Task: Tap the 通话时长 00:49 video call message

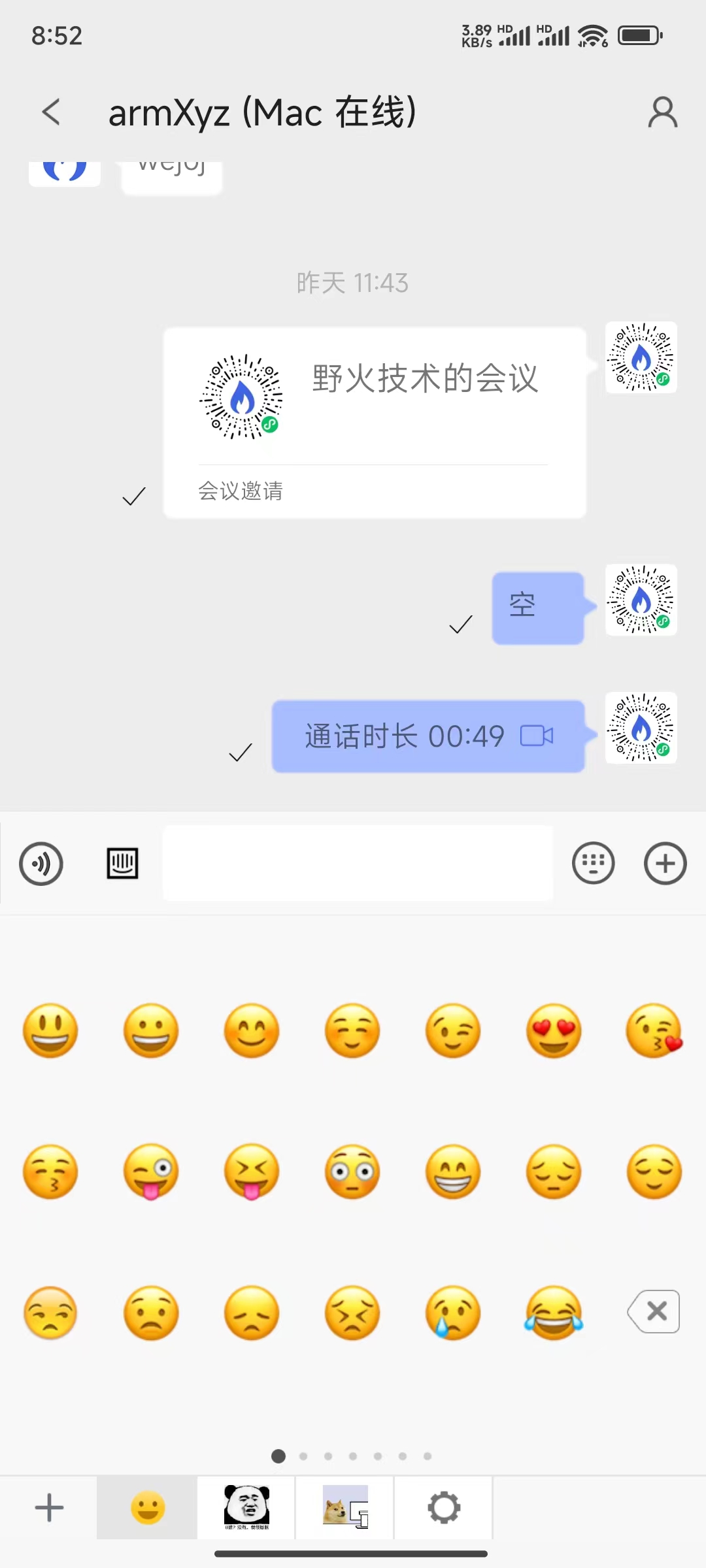Action: (428, 736)
